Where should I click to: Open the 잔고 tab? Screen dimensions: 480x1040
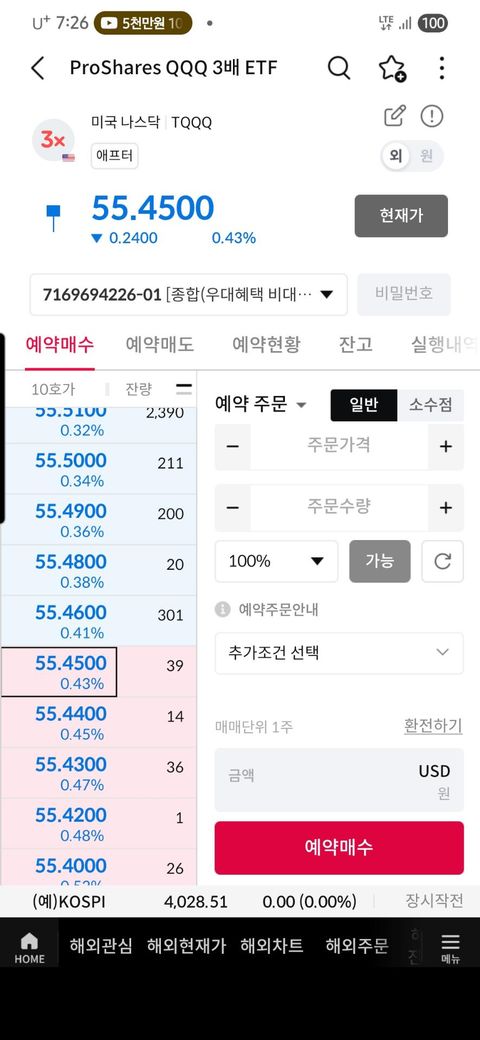tap(356, 344)
